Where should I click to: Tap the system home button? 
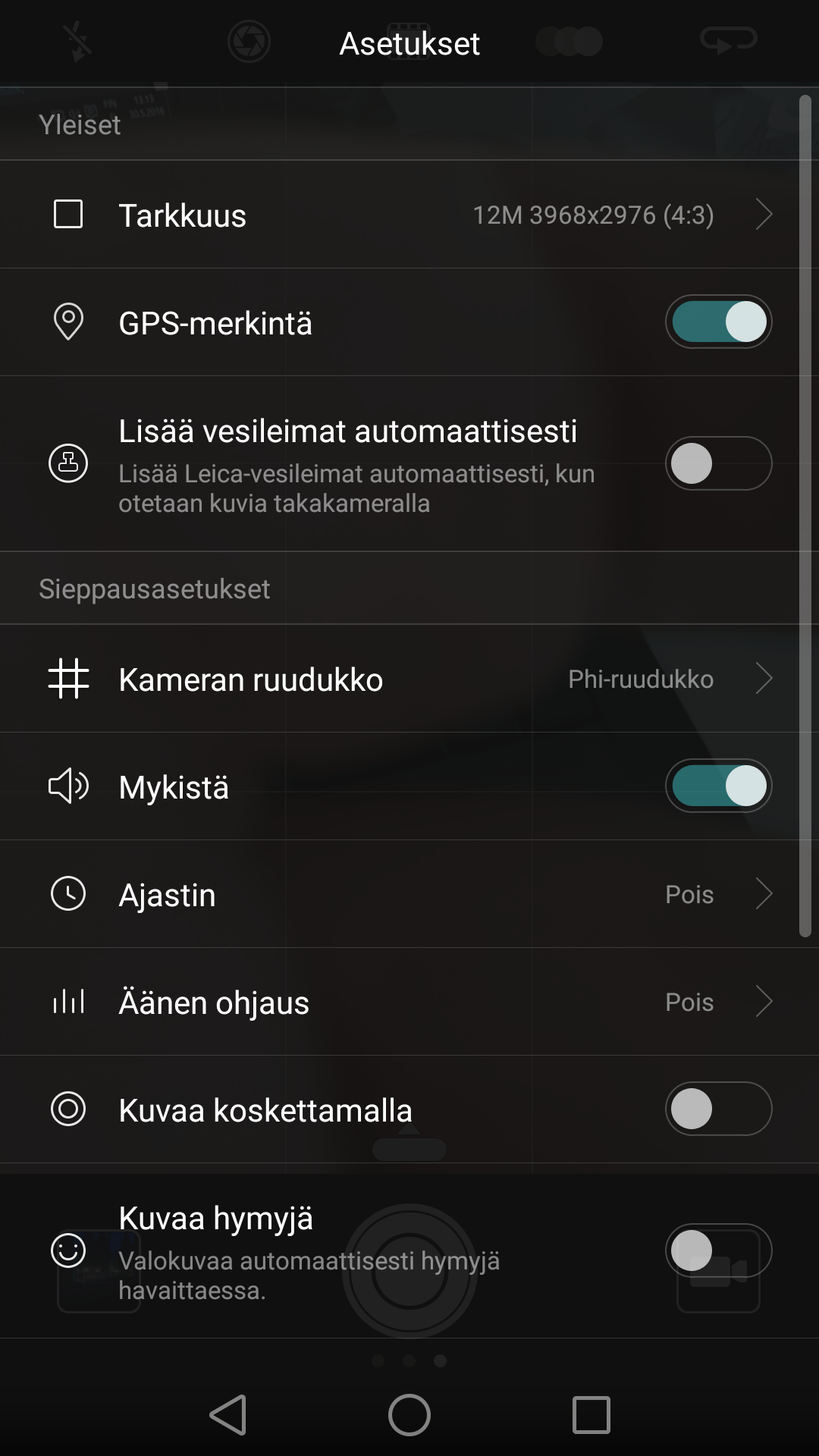[x=409, y=1415]
